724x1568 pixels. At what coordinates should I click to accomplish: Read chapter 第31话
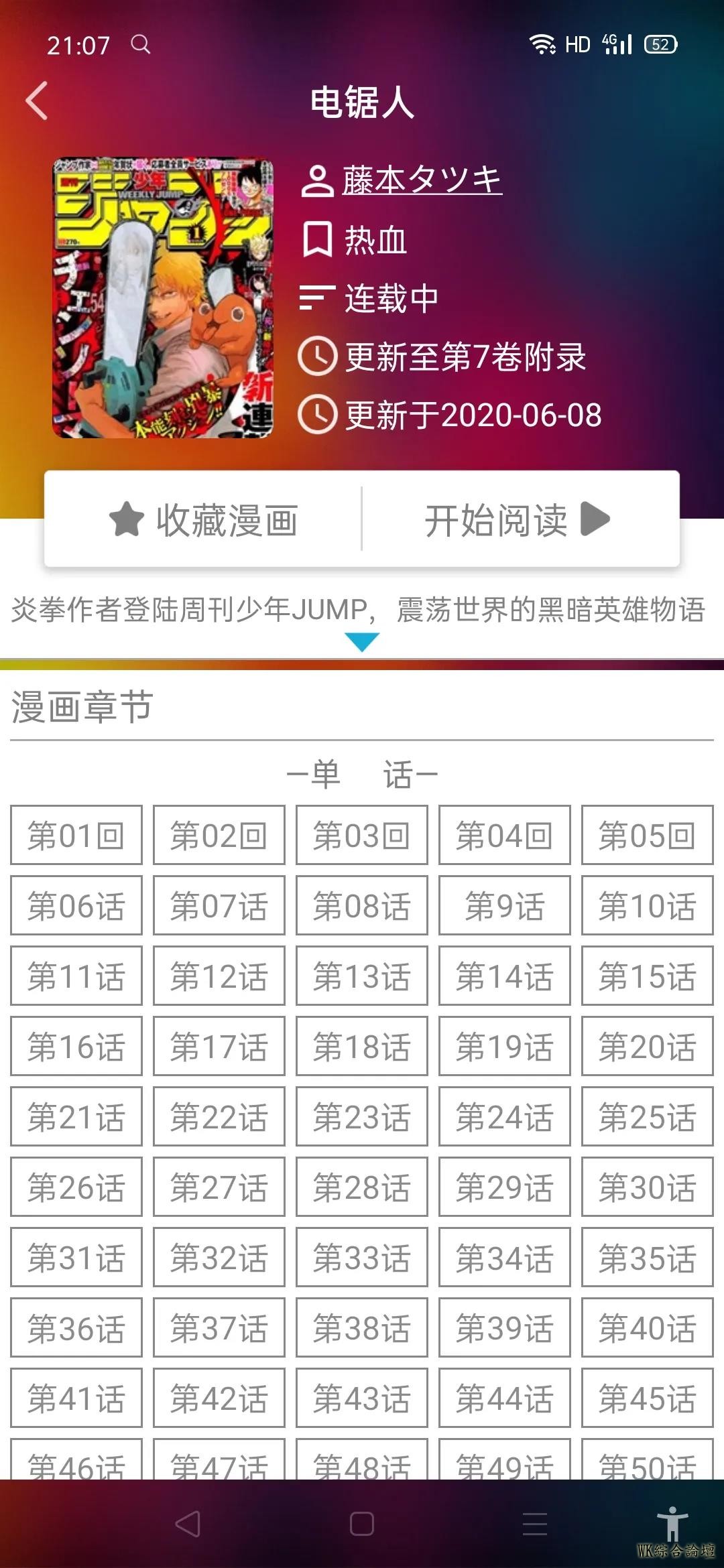pos(76,1257)
